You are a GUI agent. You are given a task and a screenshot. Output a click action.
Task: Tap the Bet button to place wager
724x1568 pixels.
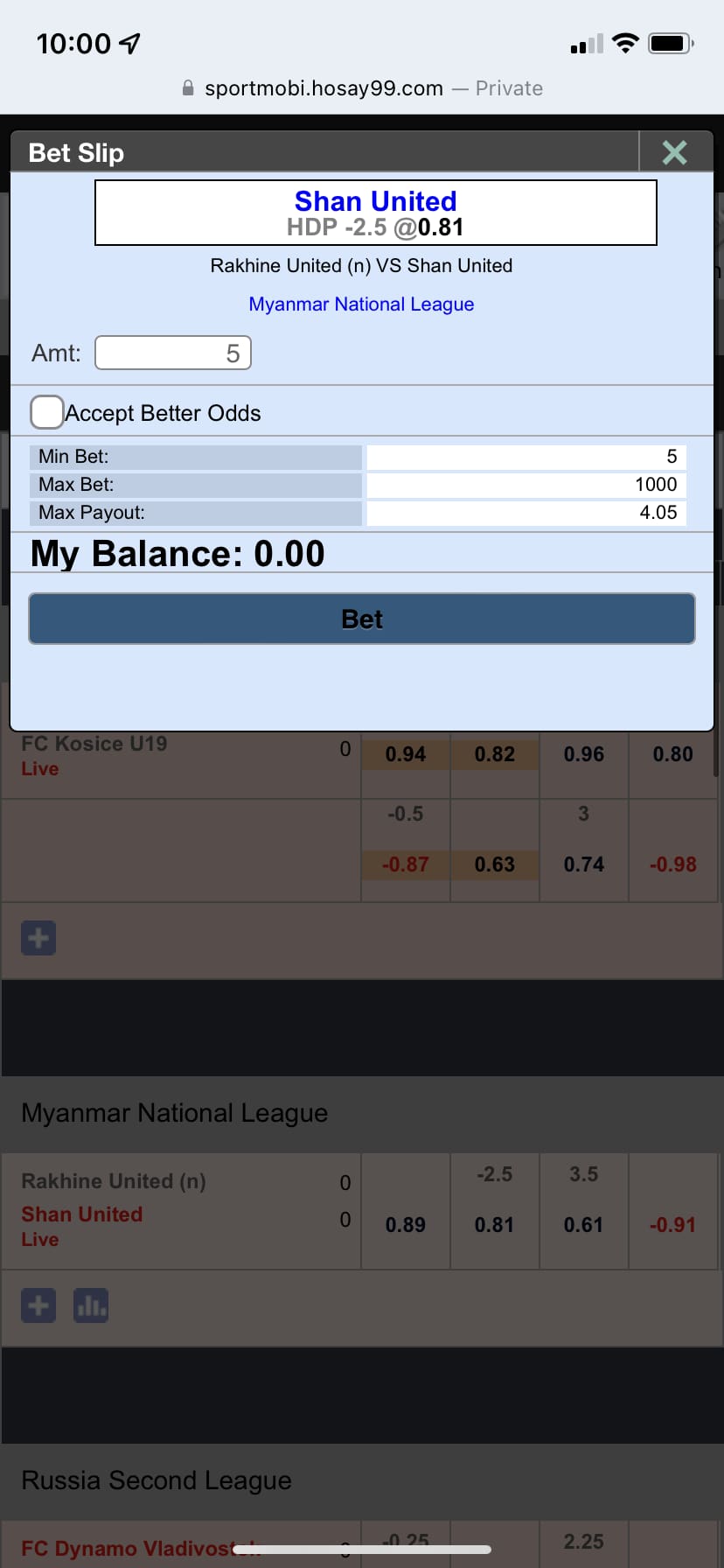tap(362, 619)
